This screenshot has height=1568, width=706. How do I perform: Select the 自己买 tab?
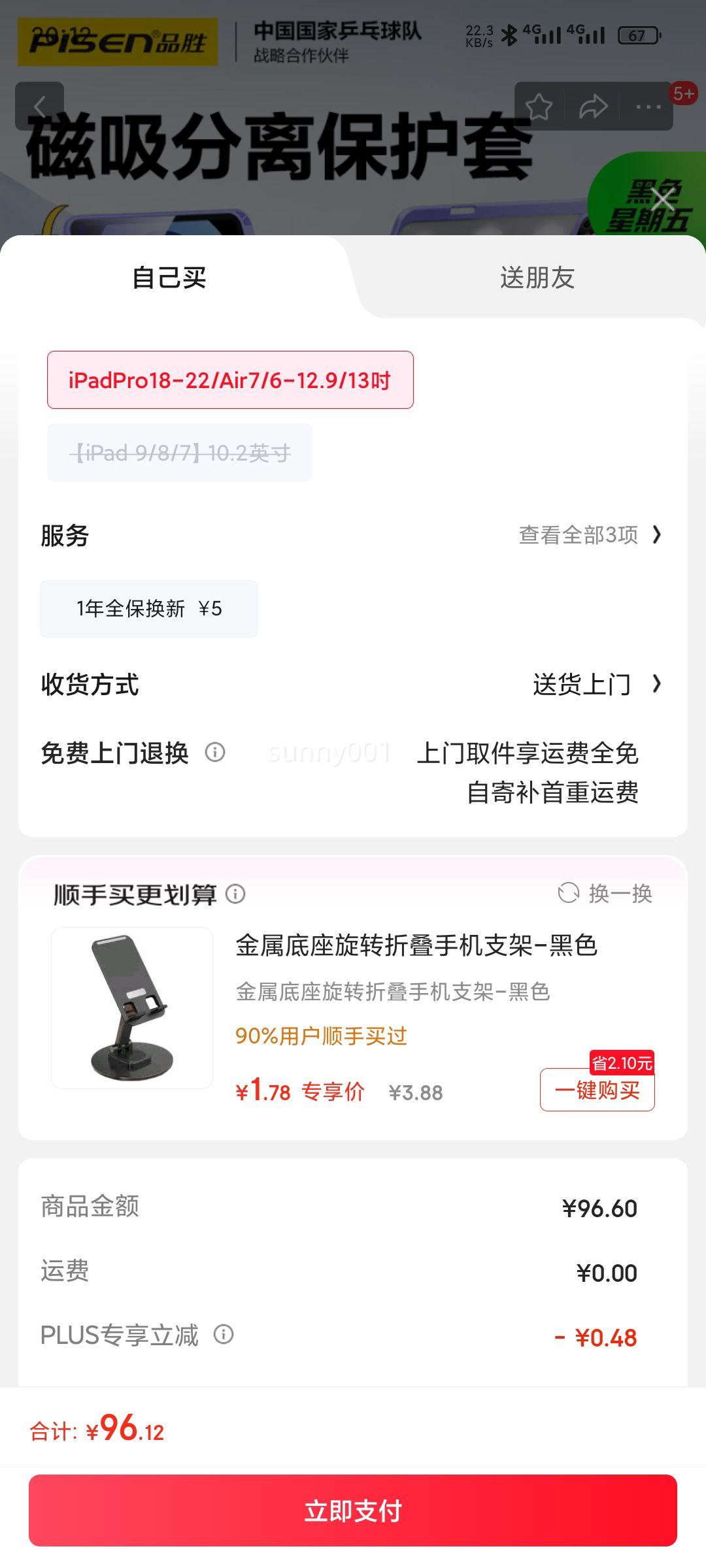169,278
